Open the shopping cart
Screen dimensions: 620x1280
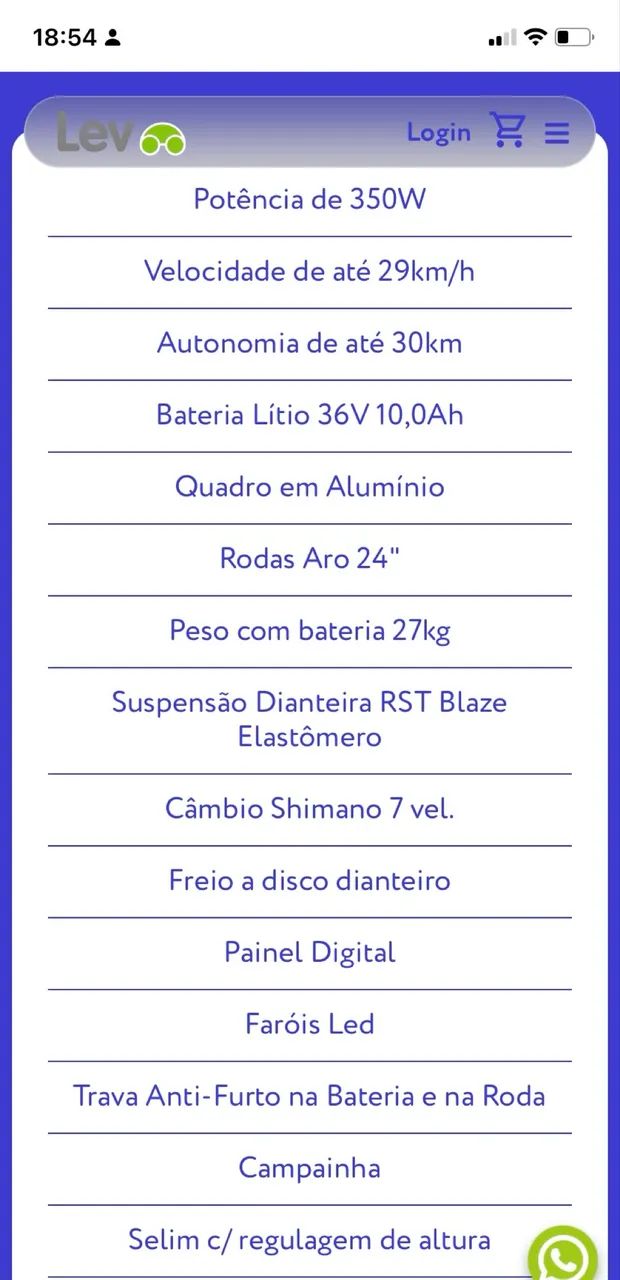pos(508,131)
